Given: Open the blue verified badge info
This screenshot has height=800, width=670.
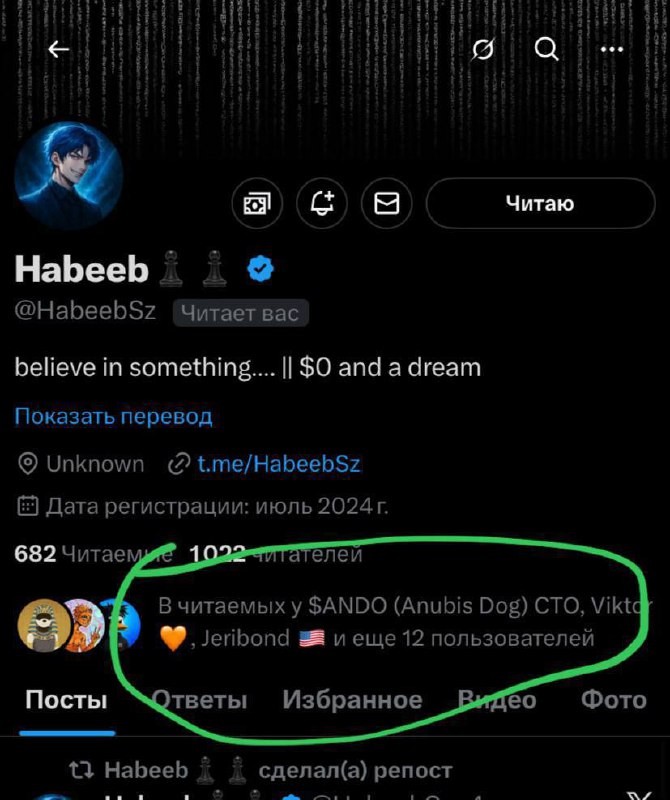Looking at the screenshot, I should click(260, 269).
